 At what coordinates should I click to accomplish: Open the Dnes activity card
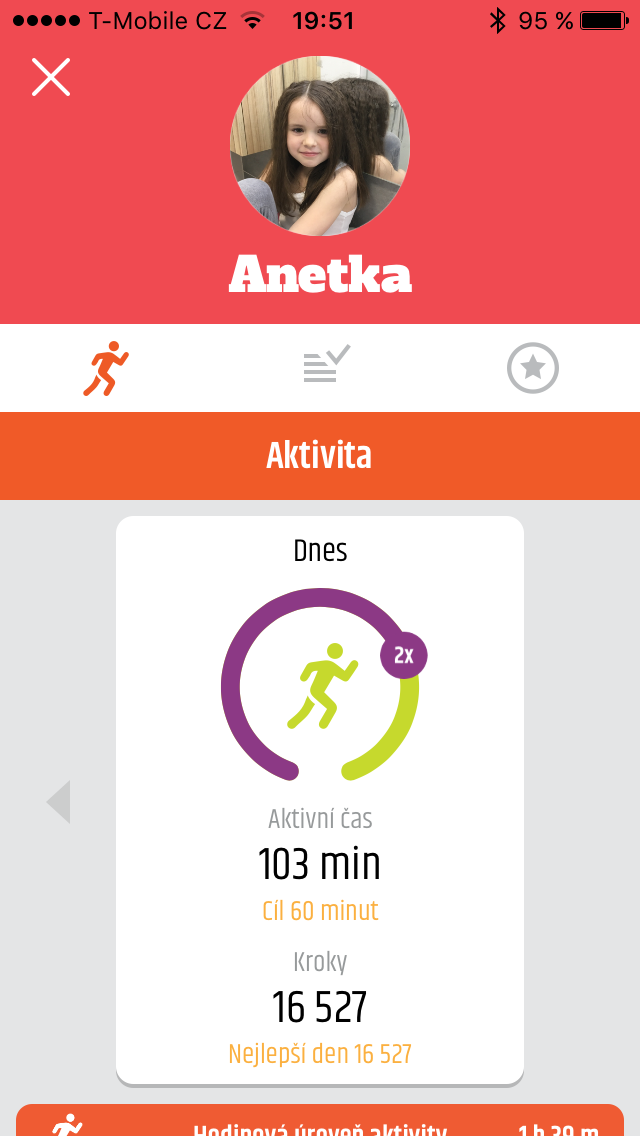point(320,800)
